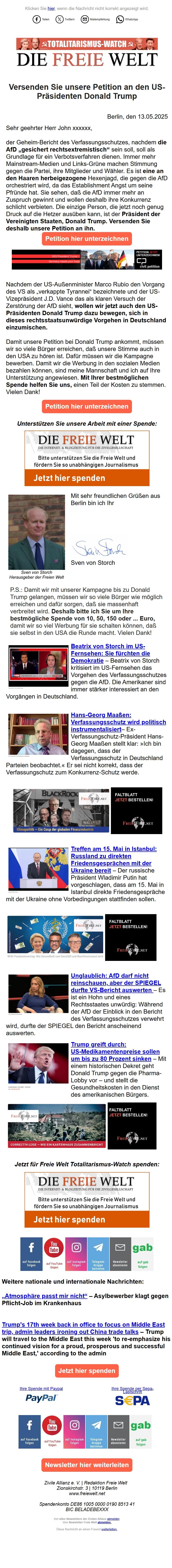The height and width of the screenshot is (1568, 172).
Task: Tap the Twittern share button
Action: coord(65,19)
